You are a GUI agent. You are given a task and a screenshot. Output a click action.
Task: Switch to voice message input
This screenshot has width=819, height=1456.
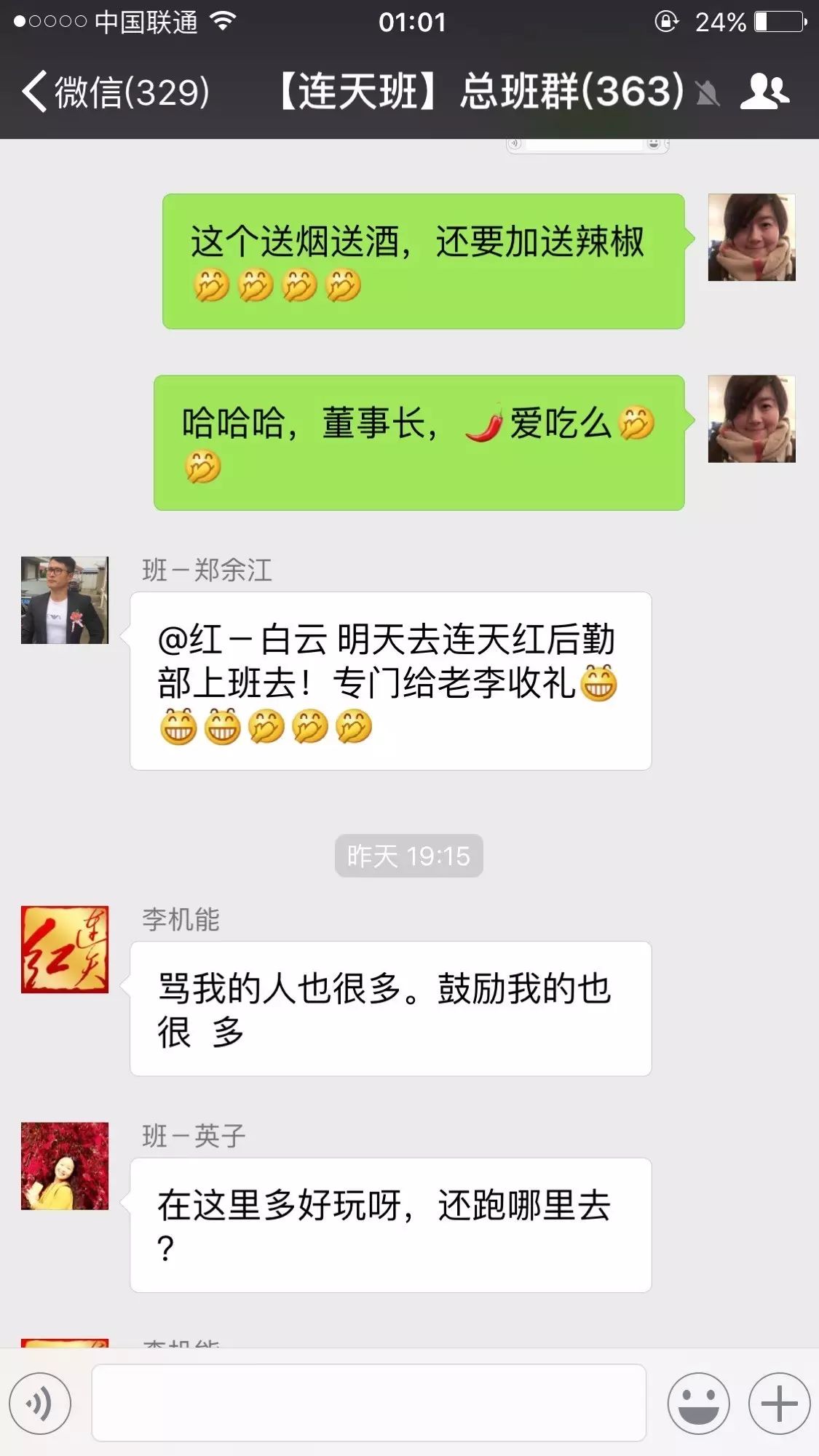click(x=40, y=1404)
